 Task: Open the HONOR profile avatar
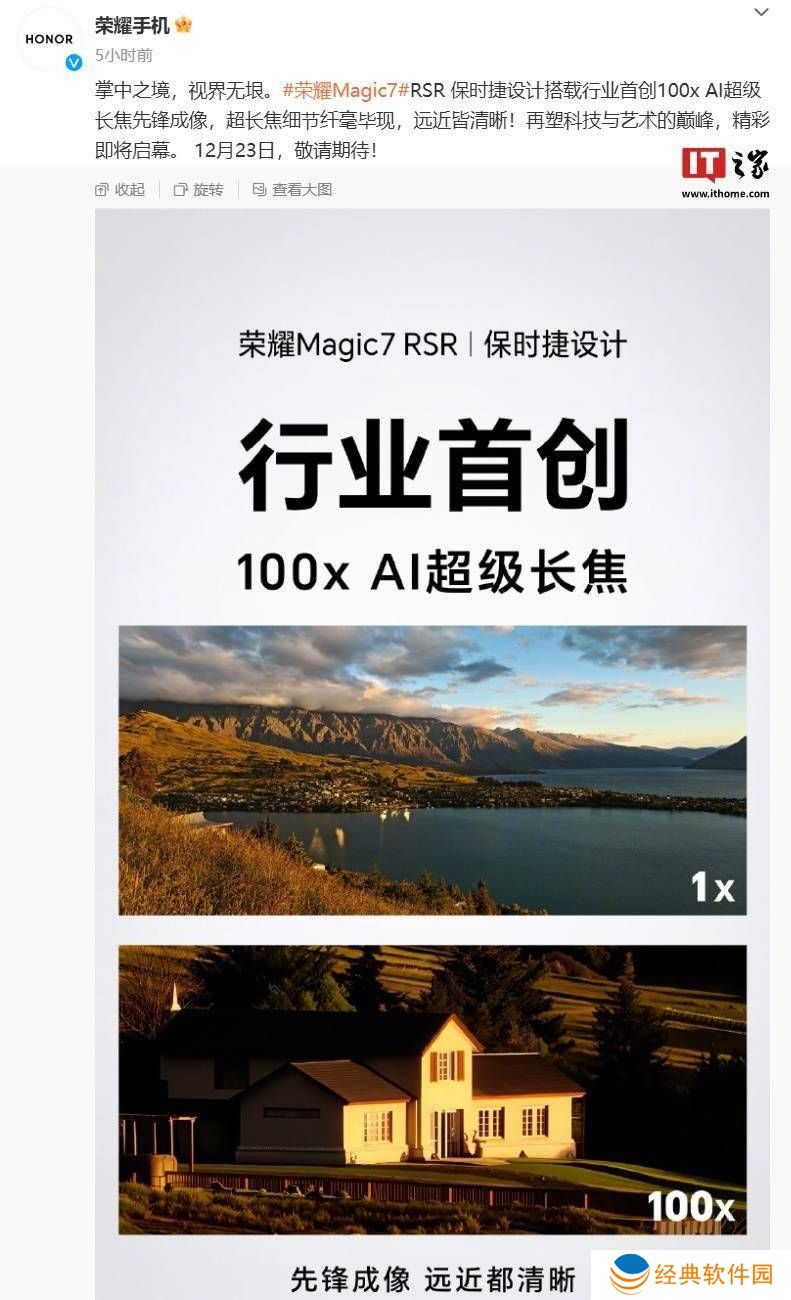click(x=49, y=40)
